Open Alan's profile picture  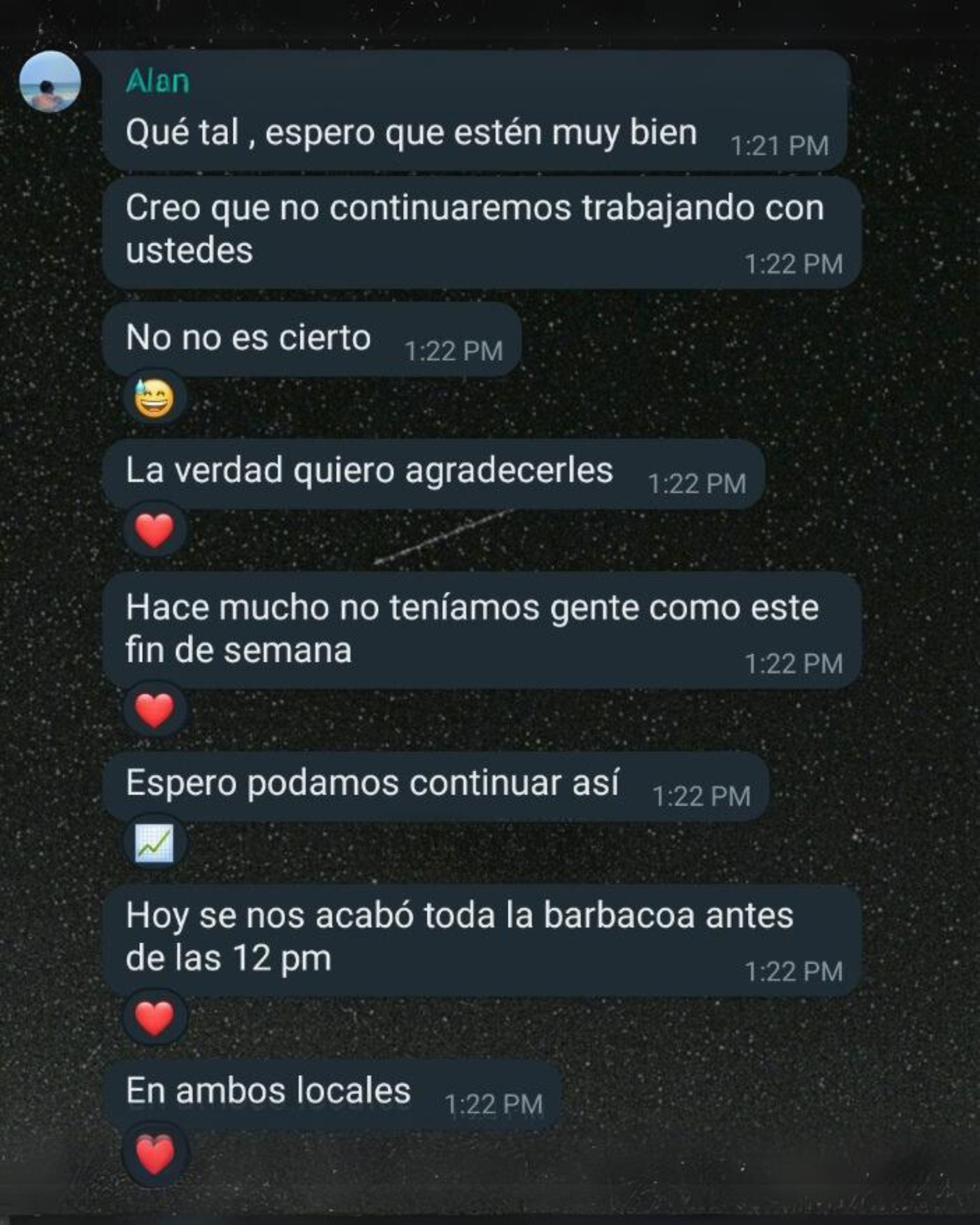50,81
